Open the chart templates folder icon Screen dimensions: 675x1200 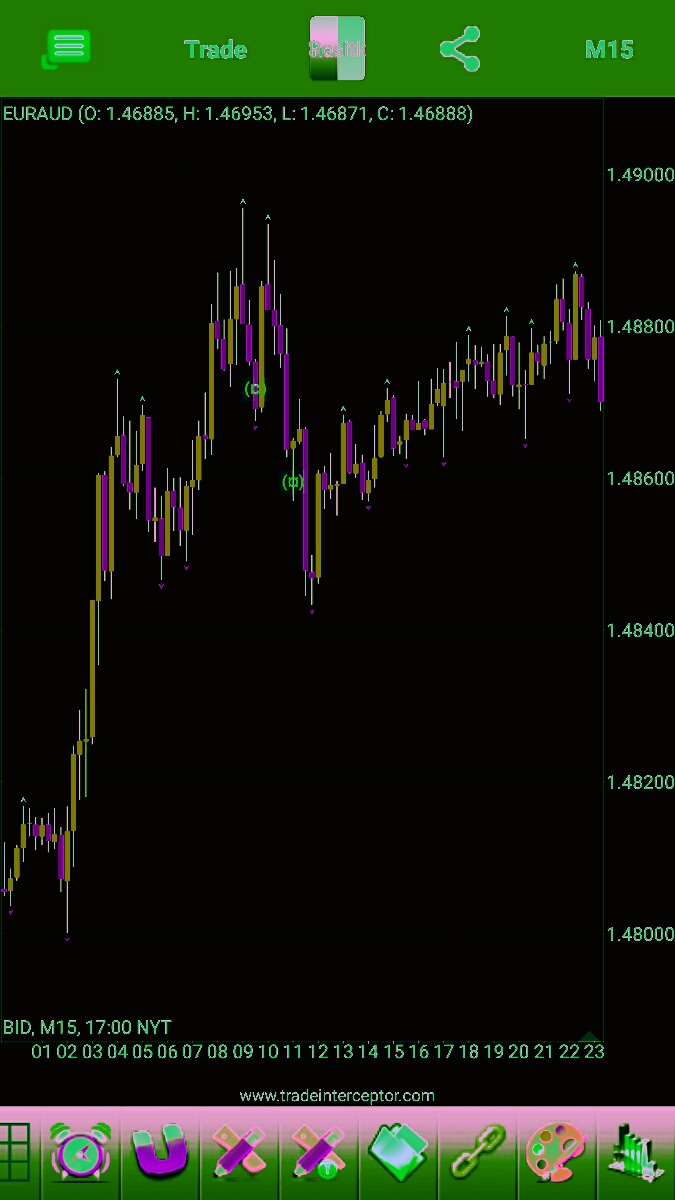tap(398, 1153)
